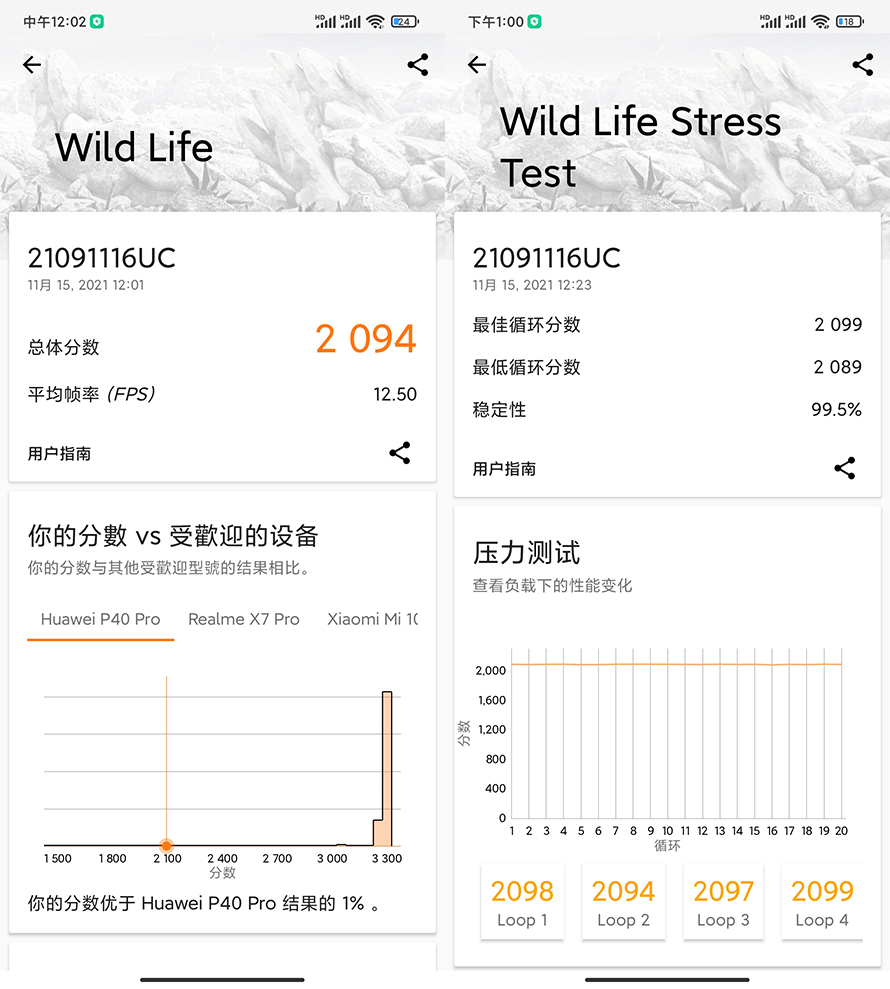The image size is (890, 989).
Task: Tap the top-right share icon on Wild Life screen
Action: tap(417, 64)
